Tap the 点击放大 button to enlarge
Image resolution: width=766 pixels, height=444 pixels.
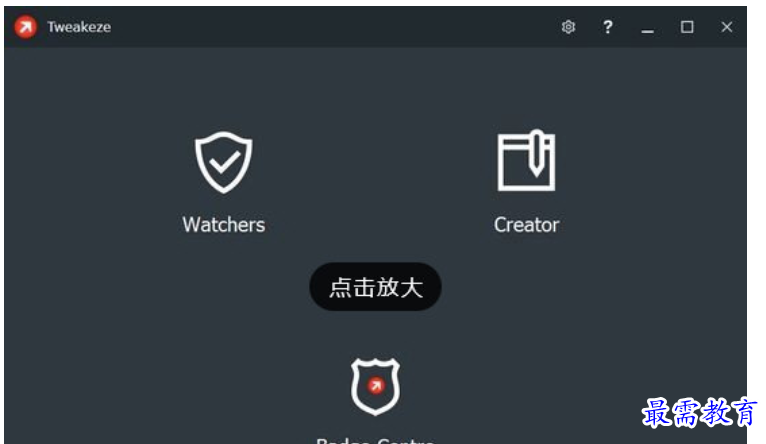(x=375, y=288)
